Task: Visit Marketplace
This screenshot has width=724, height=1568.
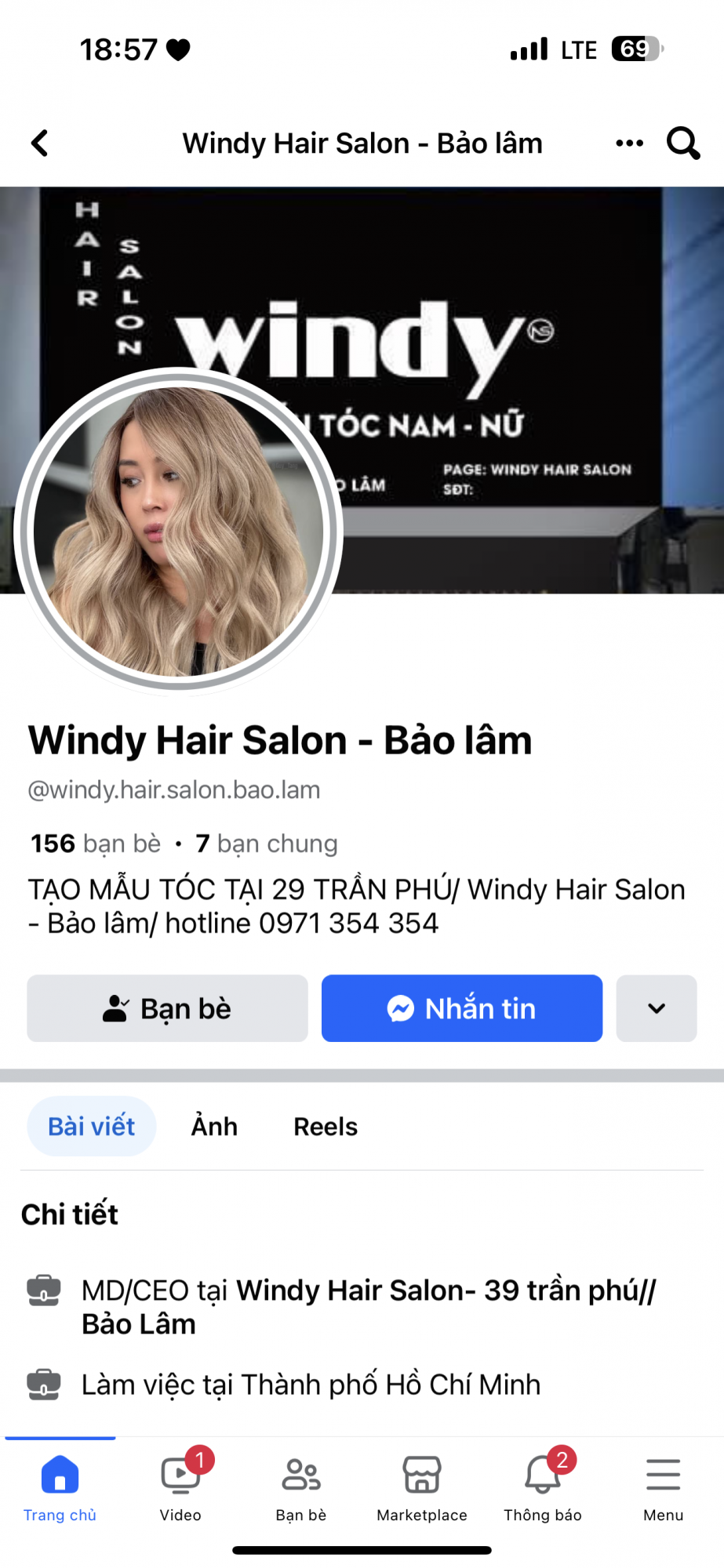Action: point(422,1486)
